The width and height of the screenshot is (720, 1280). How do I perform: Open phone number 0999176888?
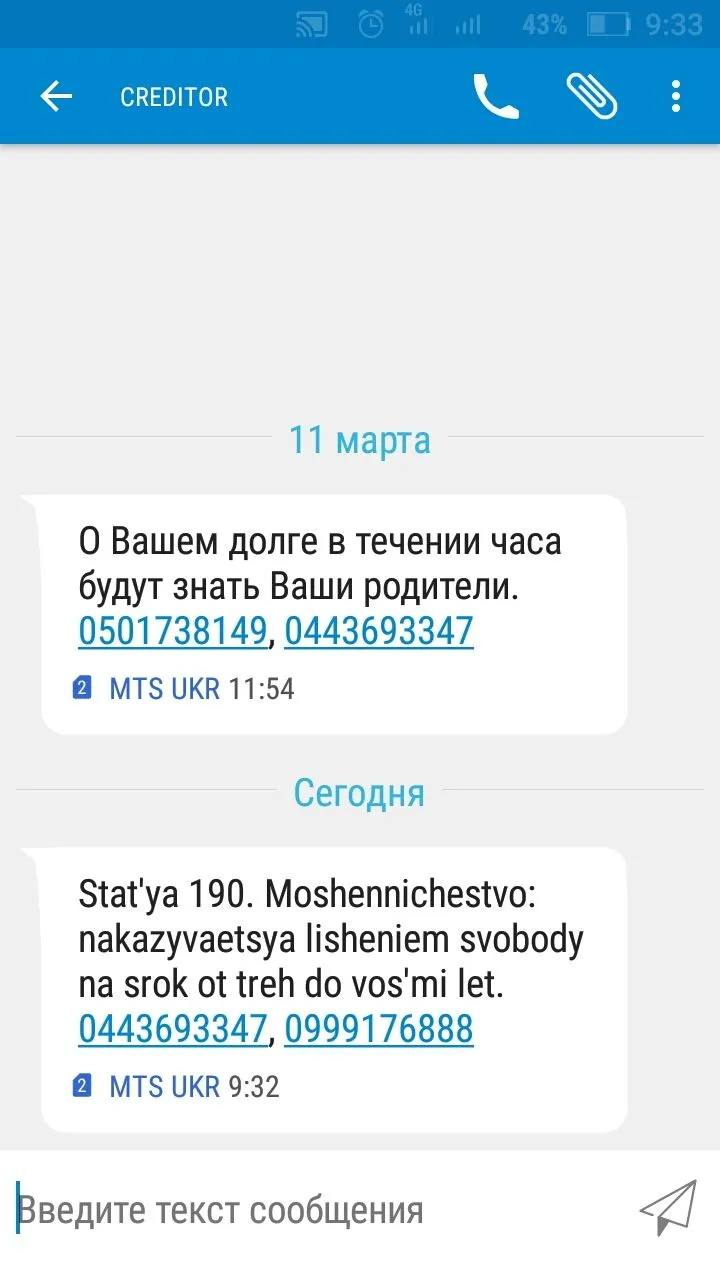pyautogui.click(x=379, y=1029)
